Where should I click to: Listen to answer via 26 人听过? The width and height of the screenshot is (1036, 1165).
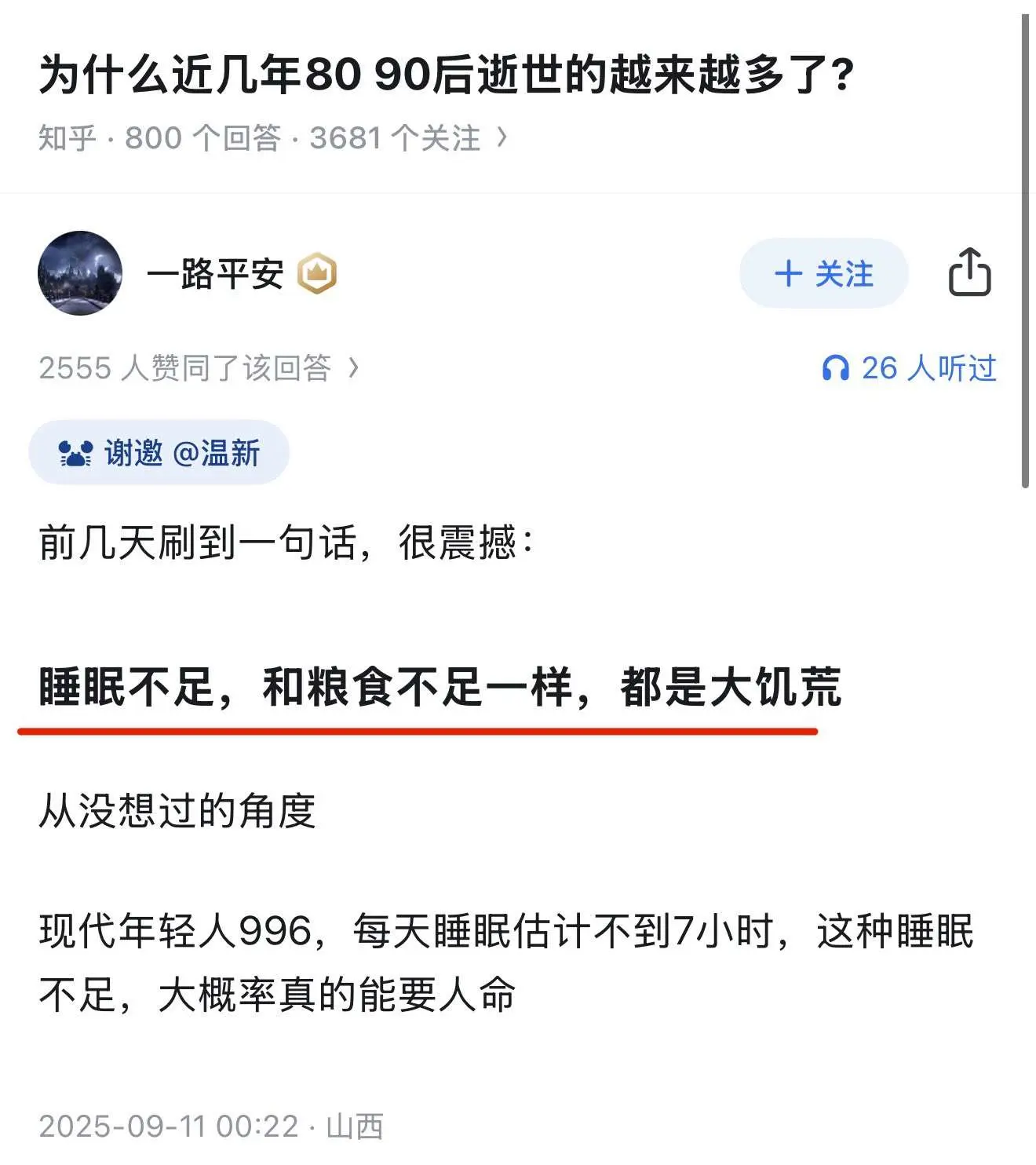click(x=910, y=367)
